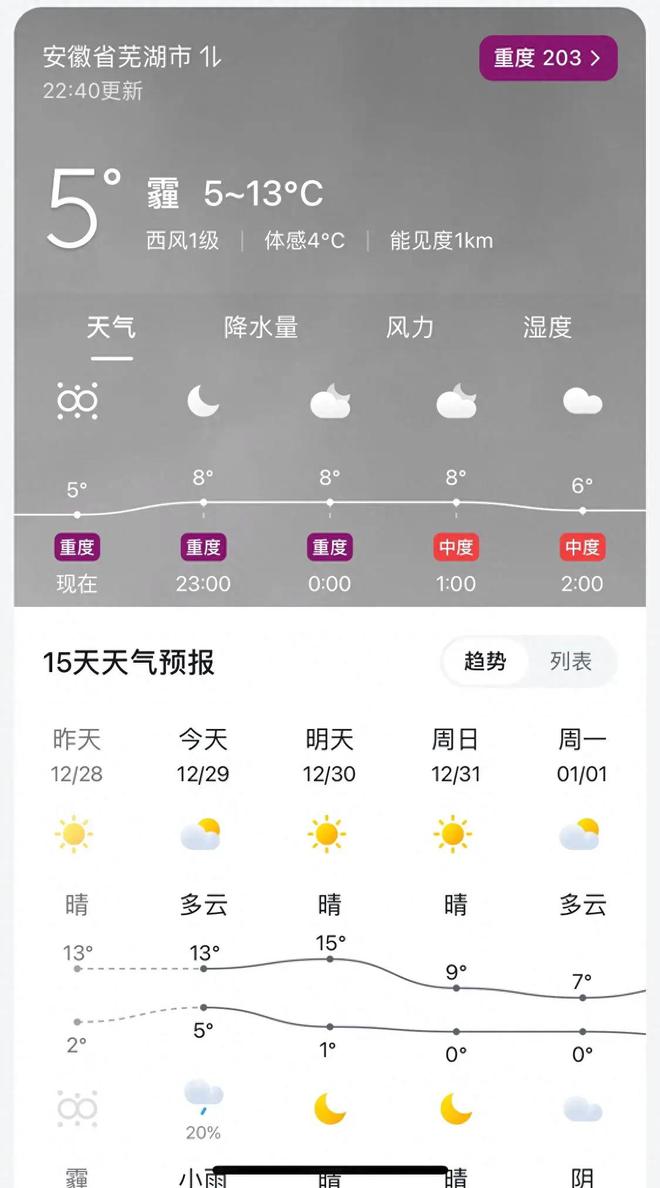660x1188 pixels.
Task: Select the 趋势 forecast view
Action: pos(485,661)
